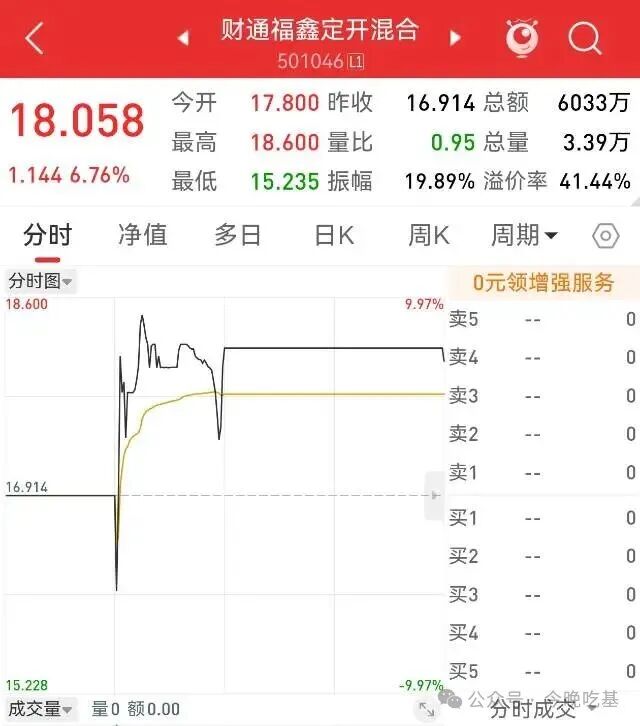Collapse the order book side panel arrow
The width and height of the screenshot is (640, 726).
pyautogui.click(x=434, y=495)
